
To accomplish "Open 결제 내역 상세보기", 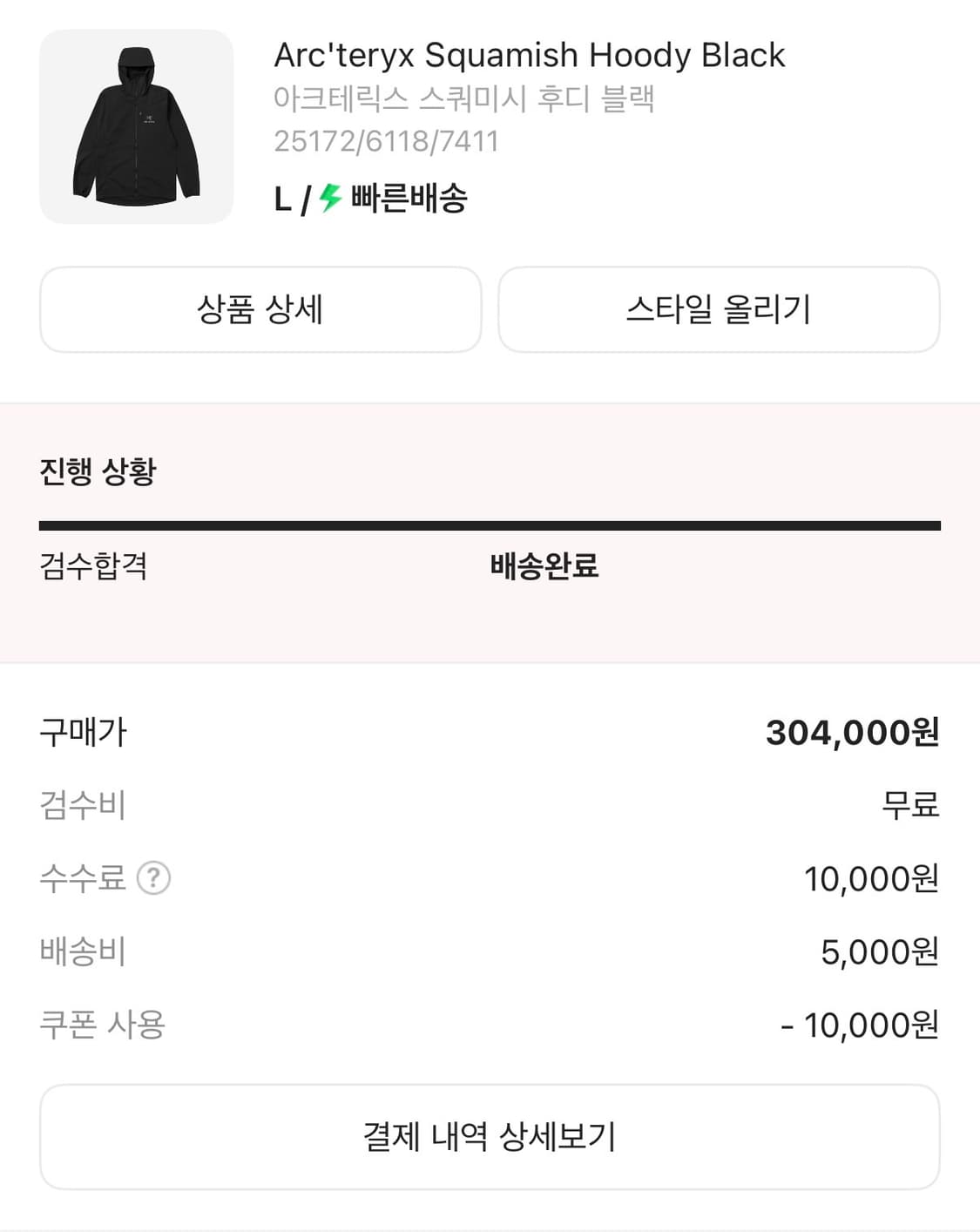I will coord(490,1135).
